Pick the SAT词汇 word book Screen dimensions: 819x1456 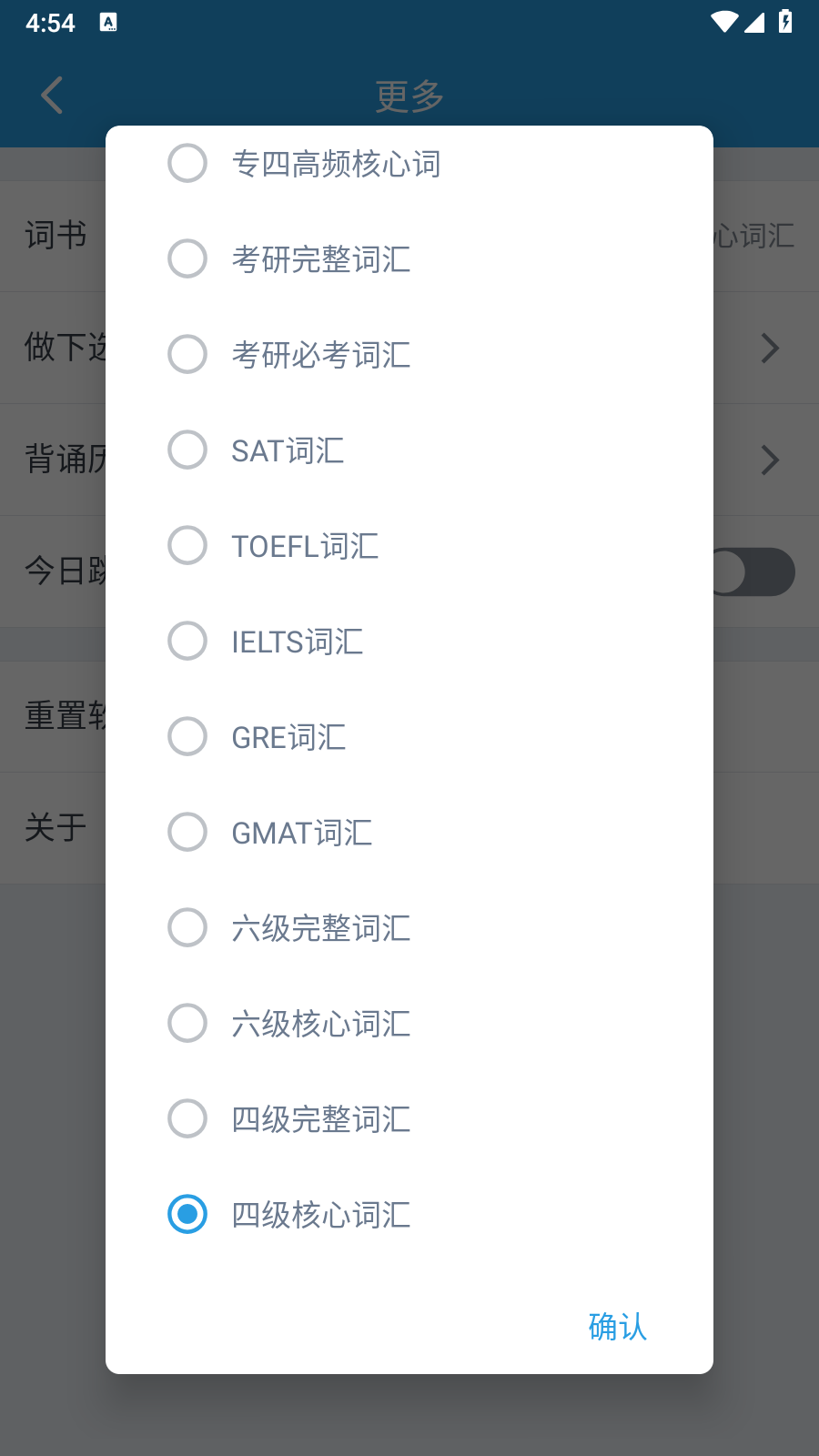pos(187,450)
